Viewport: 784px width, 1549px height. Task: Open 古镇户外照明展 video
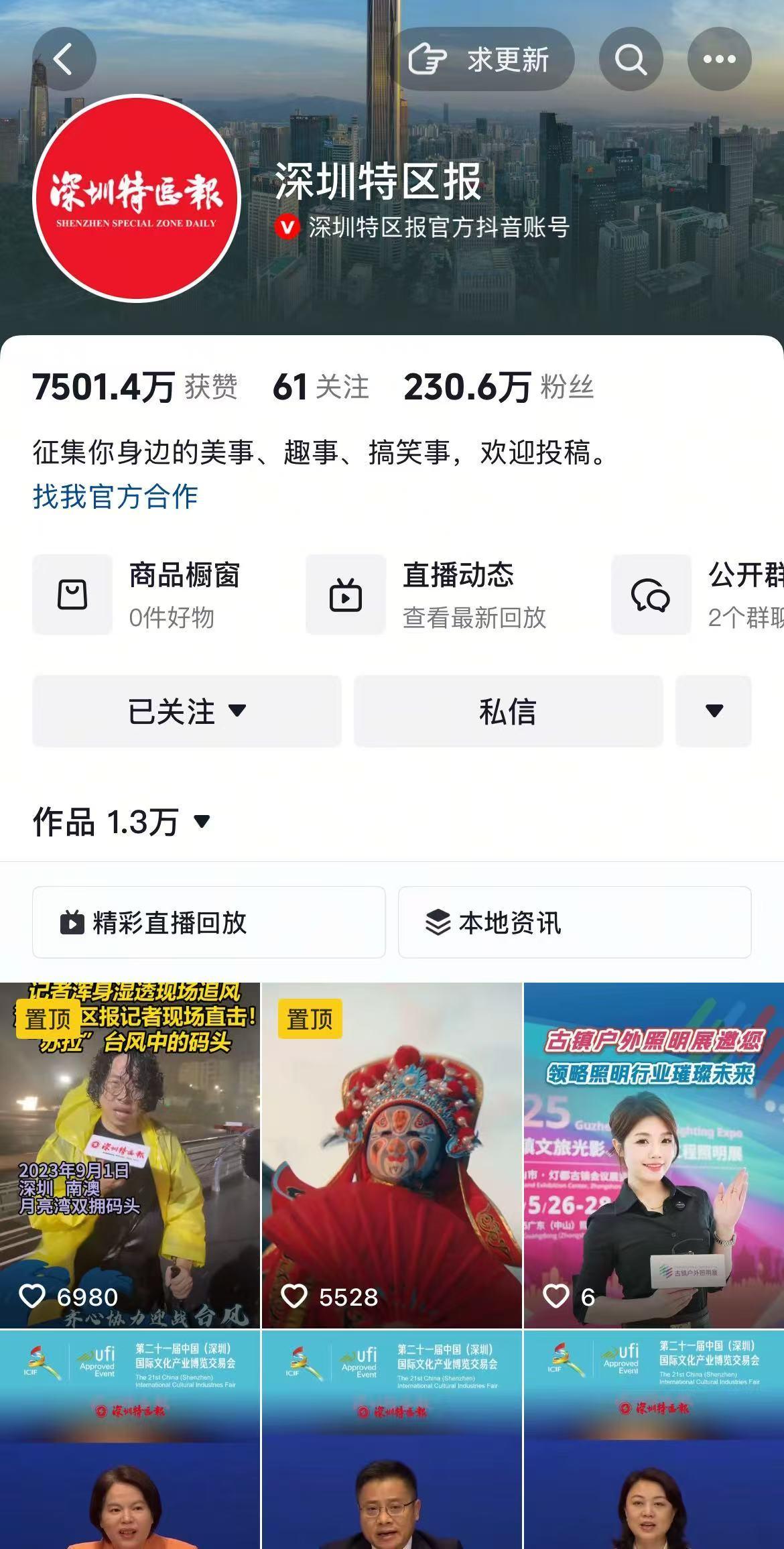[x=653, y=1155]
